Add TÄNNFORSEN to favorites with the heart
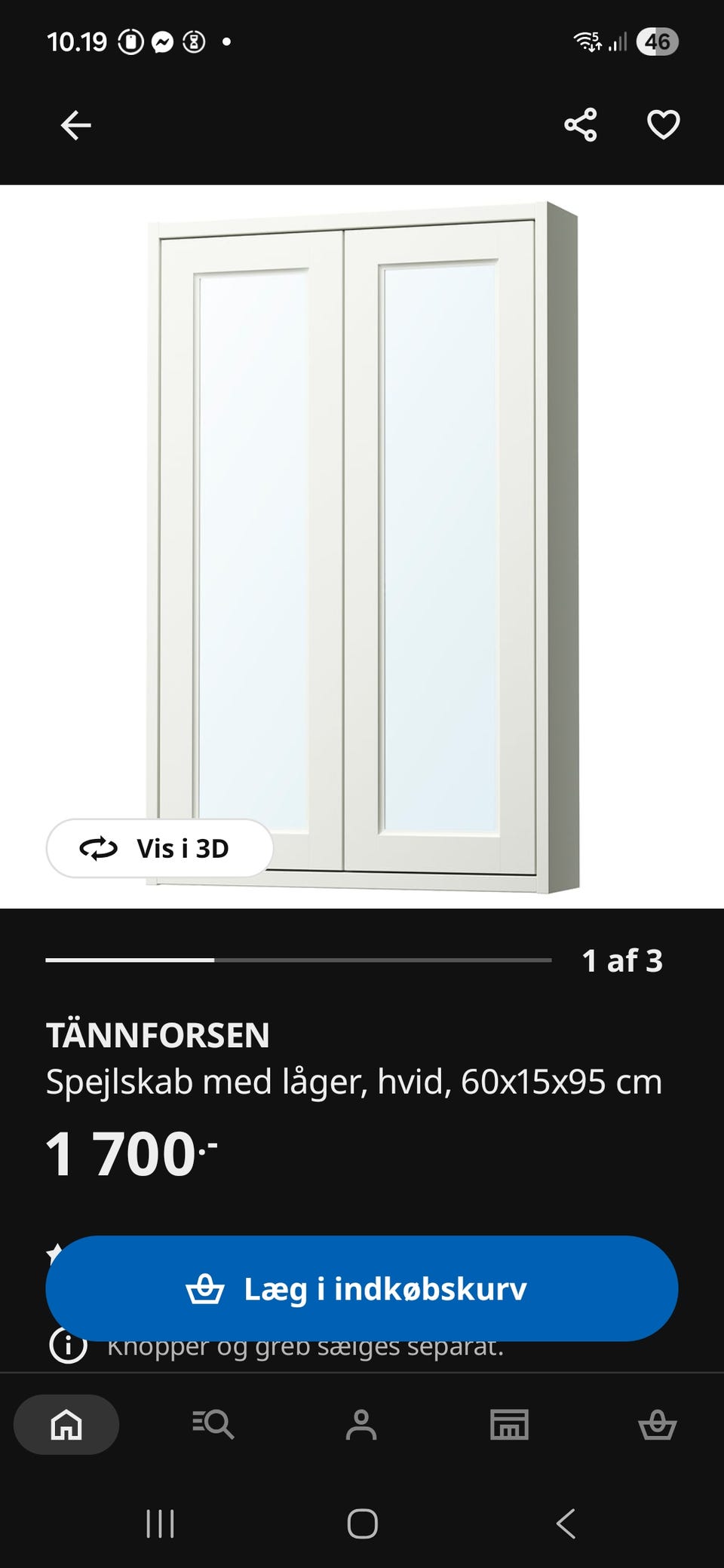724x1568 pixels. click(662, 125)
